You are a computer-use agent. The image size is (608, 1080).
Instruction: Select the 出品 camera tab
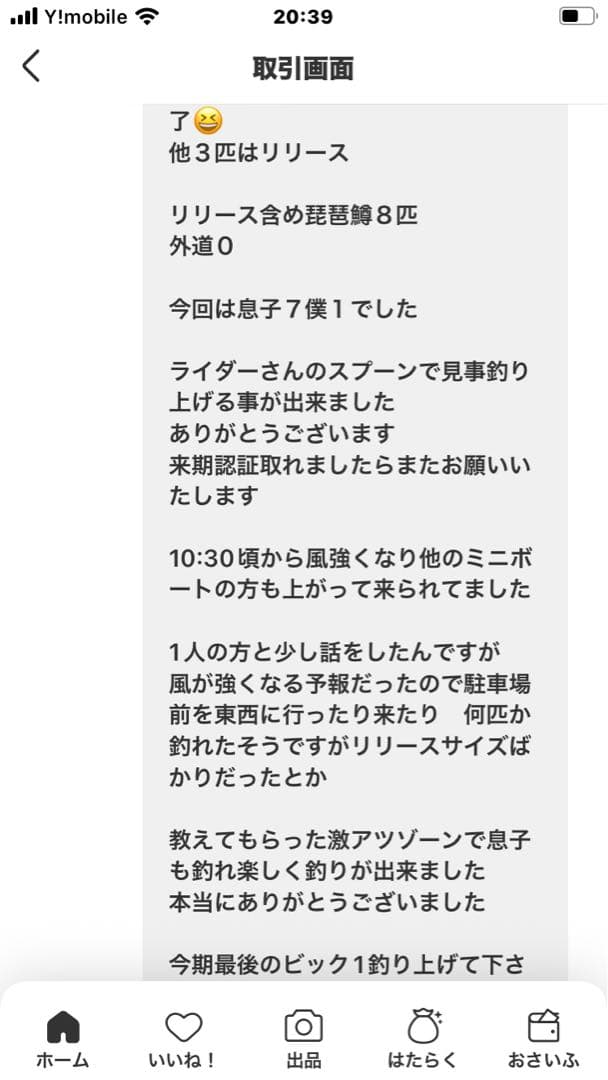[x=303, y=1038]
